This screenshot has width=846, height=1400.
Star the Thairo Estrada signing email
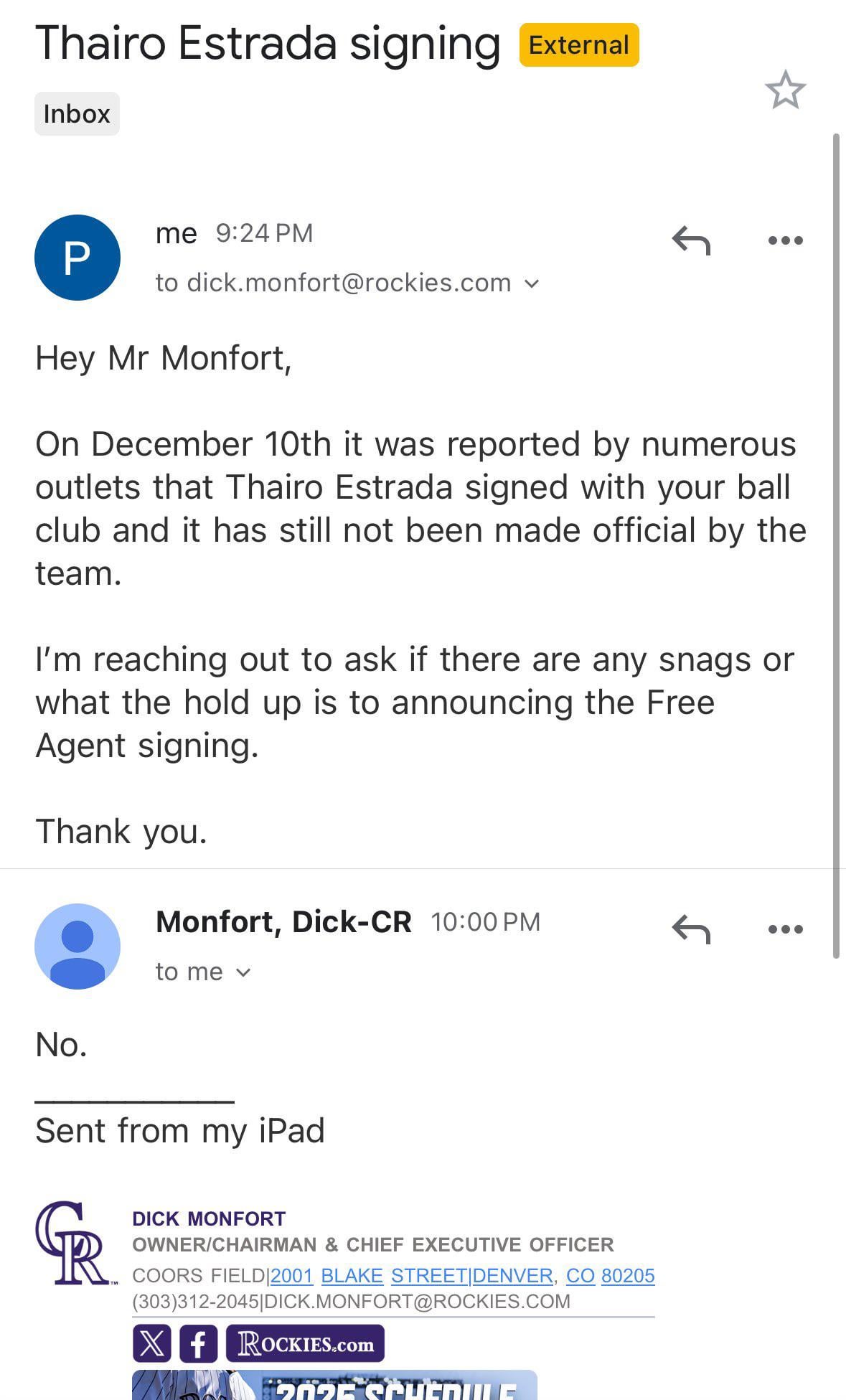tap(785, 90)
